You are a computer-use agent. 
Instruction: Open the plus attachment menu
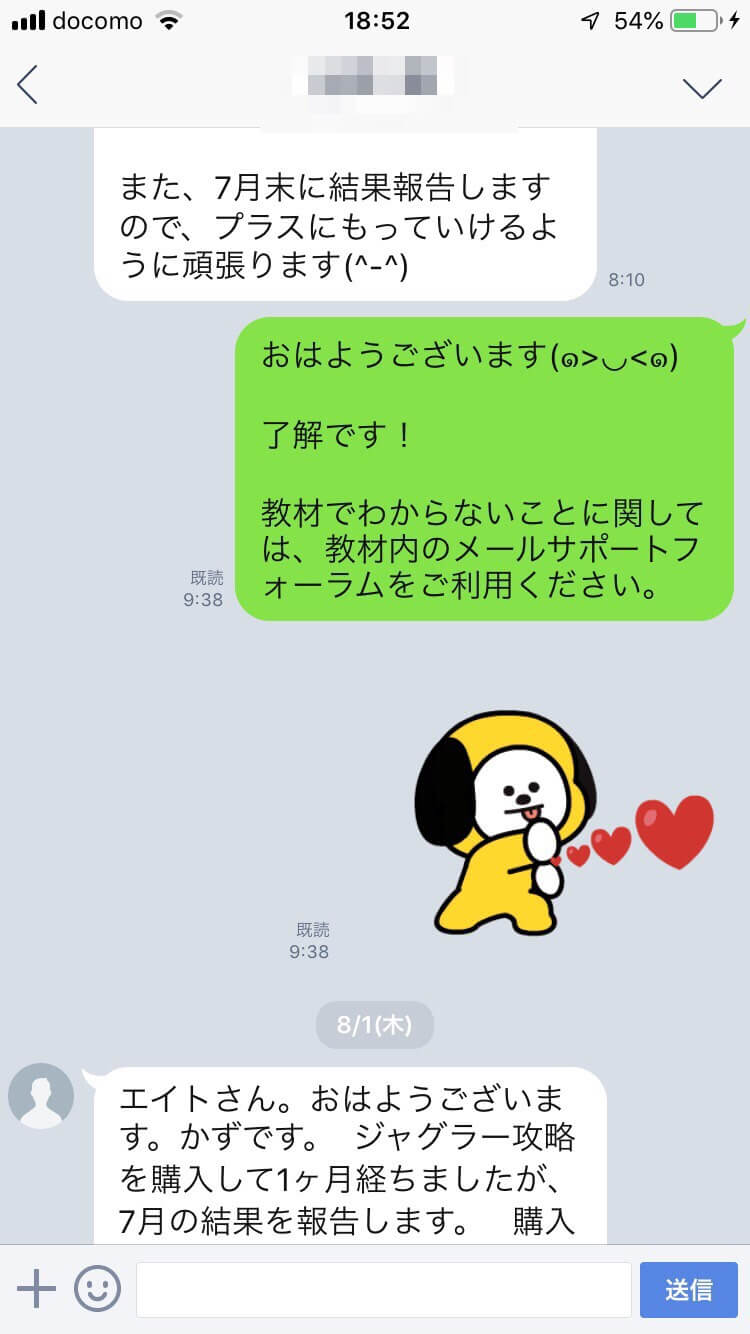37,1289
